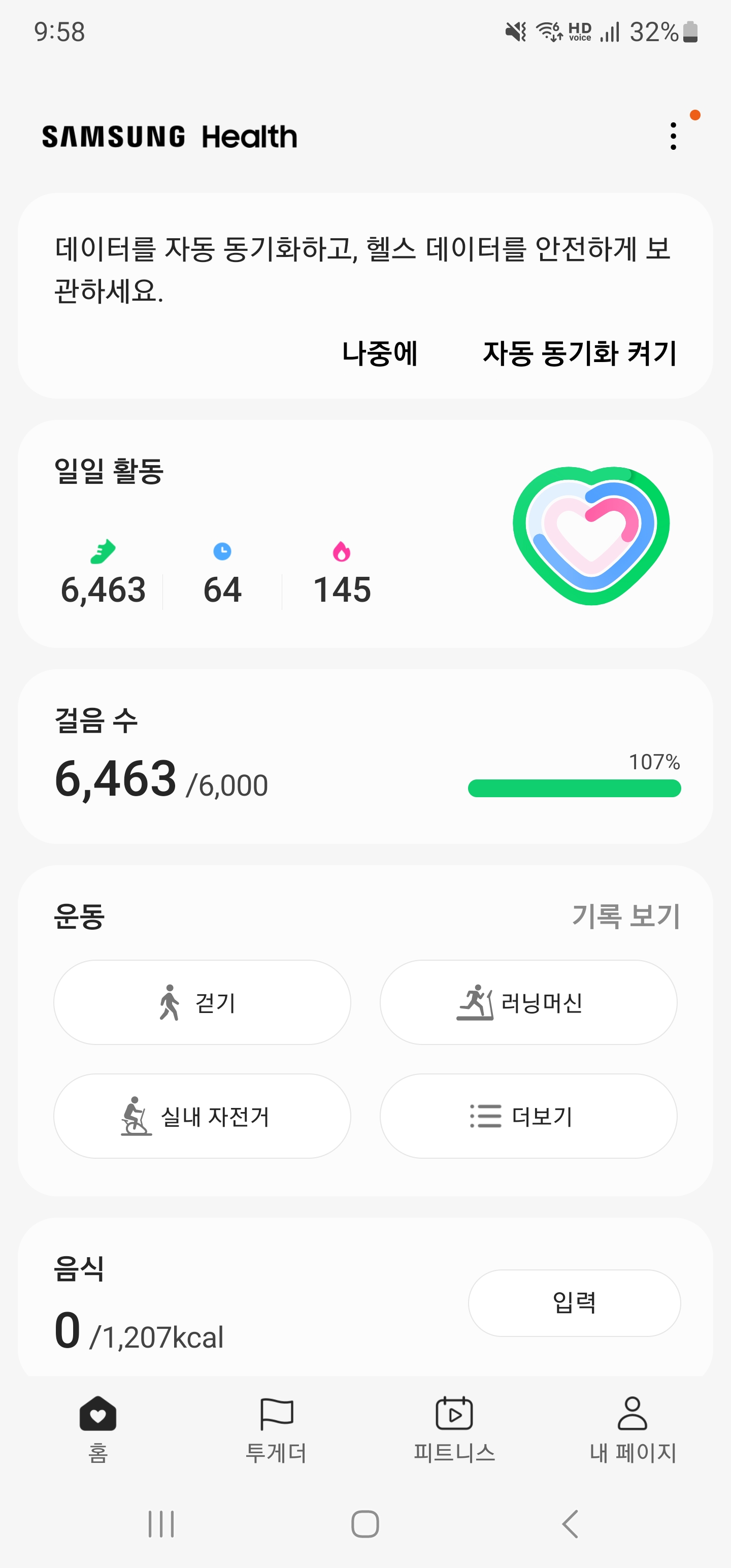This screenshot has width=731, height=1568.
Task: Turn on auto sync (자동 동기화 켜기)
Action: pos(579,353)
